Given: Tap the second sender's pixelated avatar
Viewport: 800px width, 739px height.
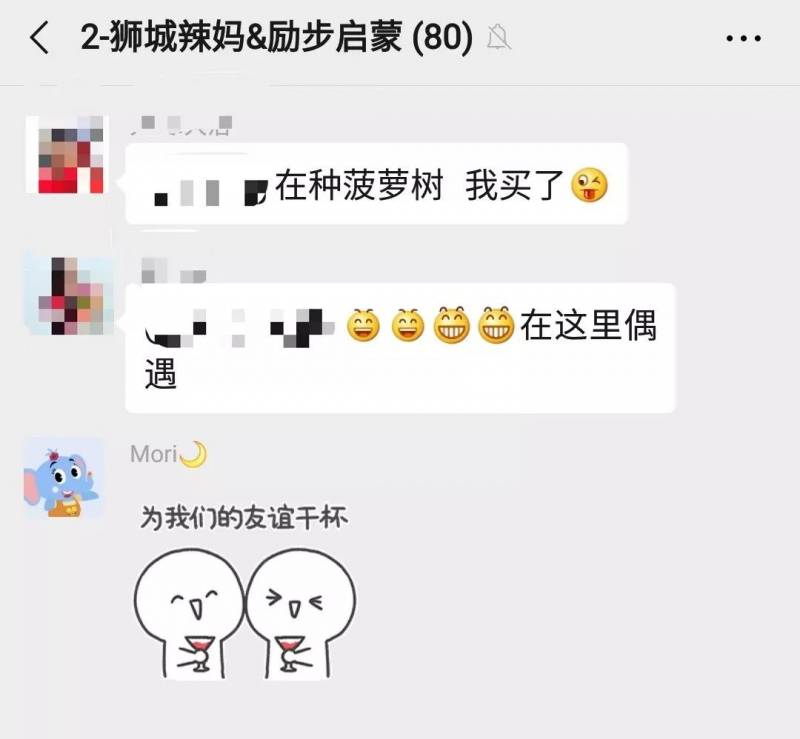Looking at the screenshot, I should 66,296.
